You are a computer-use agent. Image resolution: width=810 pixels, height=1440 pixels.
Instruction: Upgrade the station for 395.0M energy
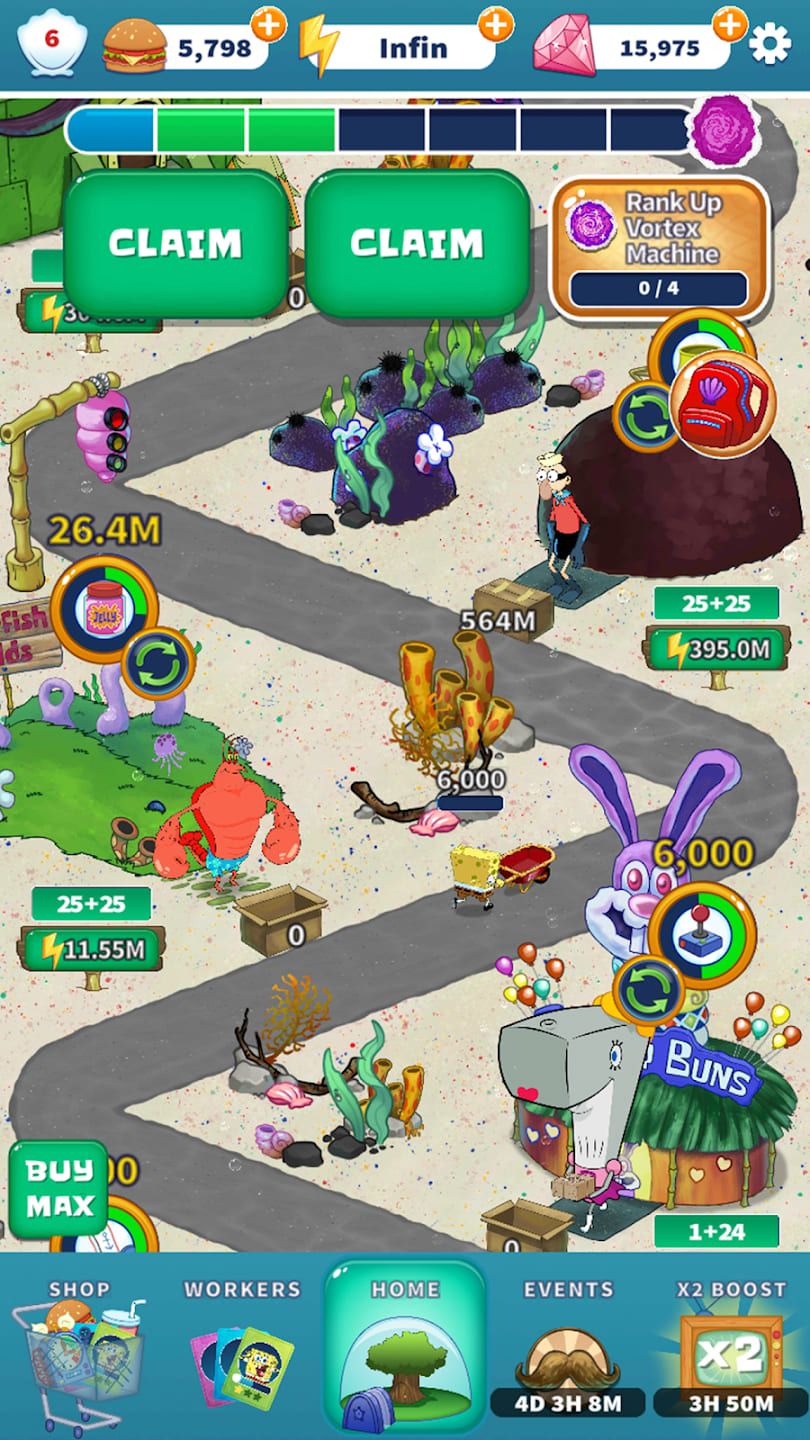click(x=716, y=649)
